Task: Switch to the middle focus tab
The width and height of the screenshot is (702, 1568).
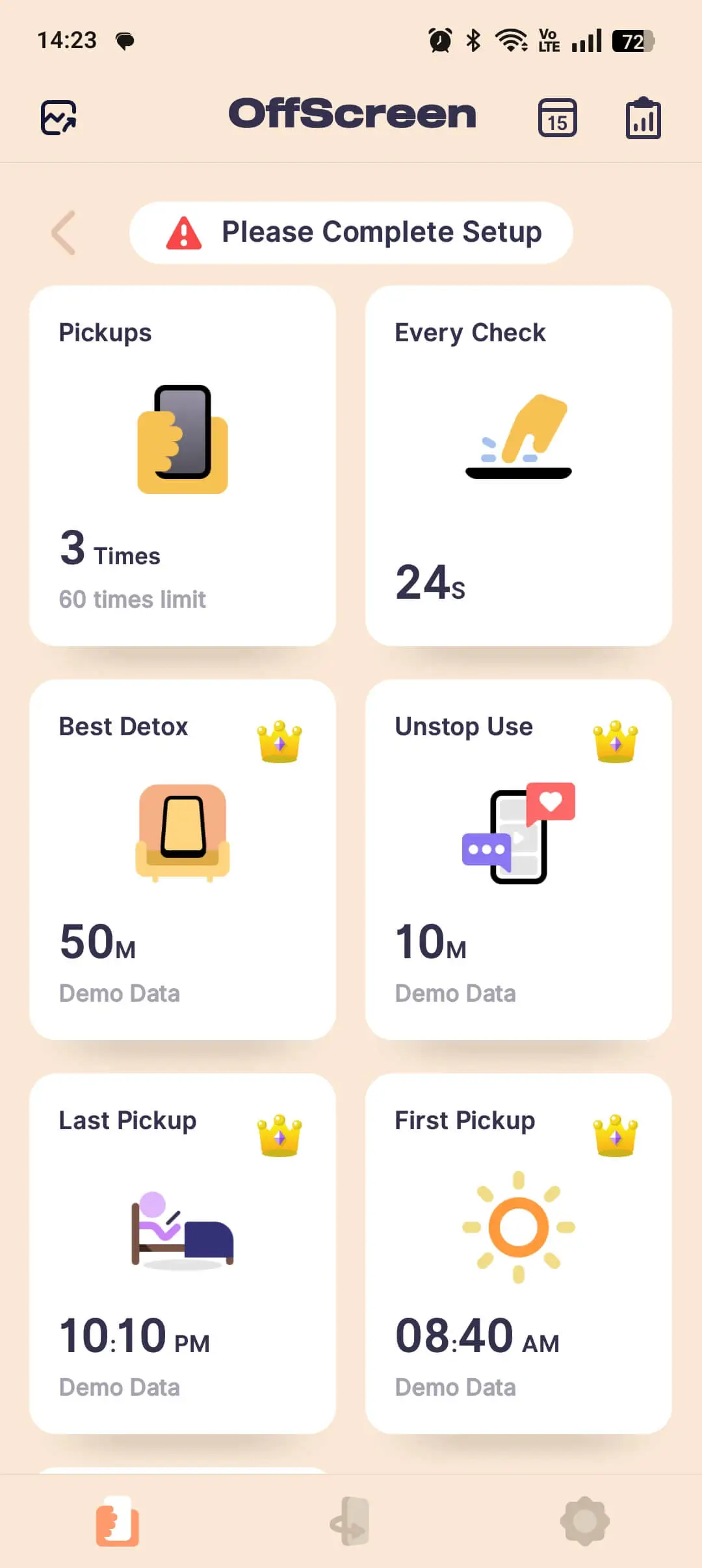Action: [351, 1521]
